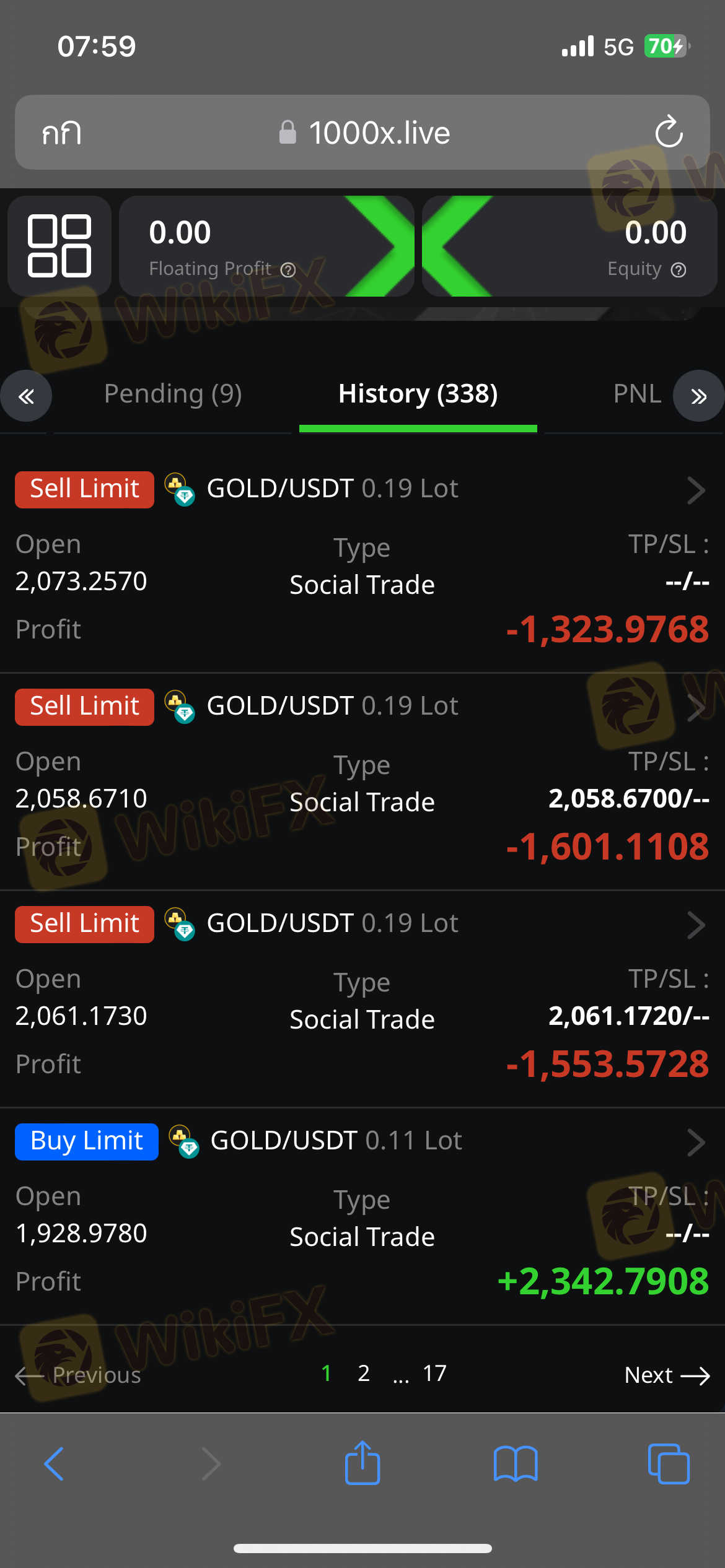
Task: Share this page from Safari toolbar
Action: (x=362, y=1463)
